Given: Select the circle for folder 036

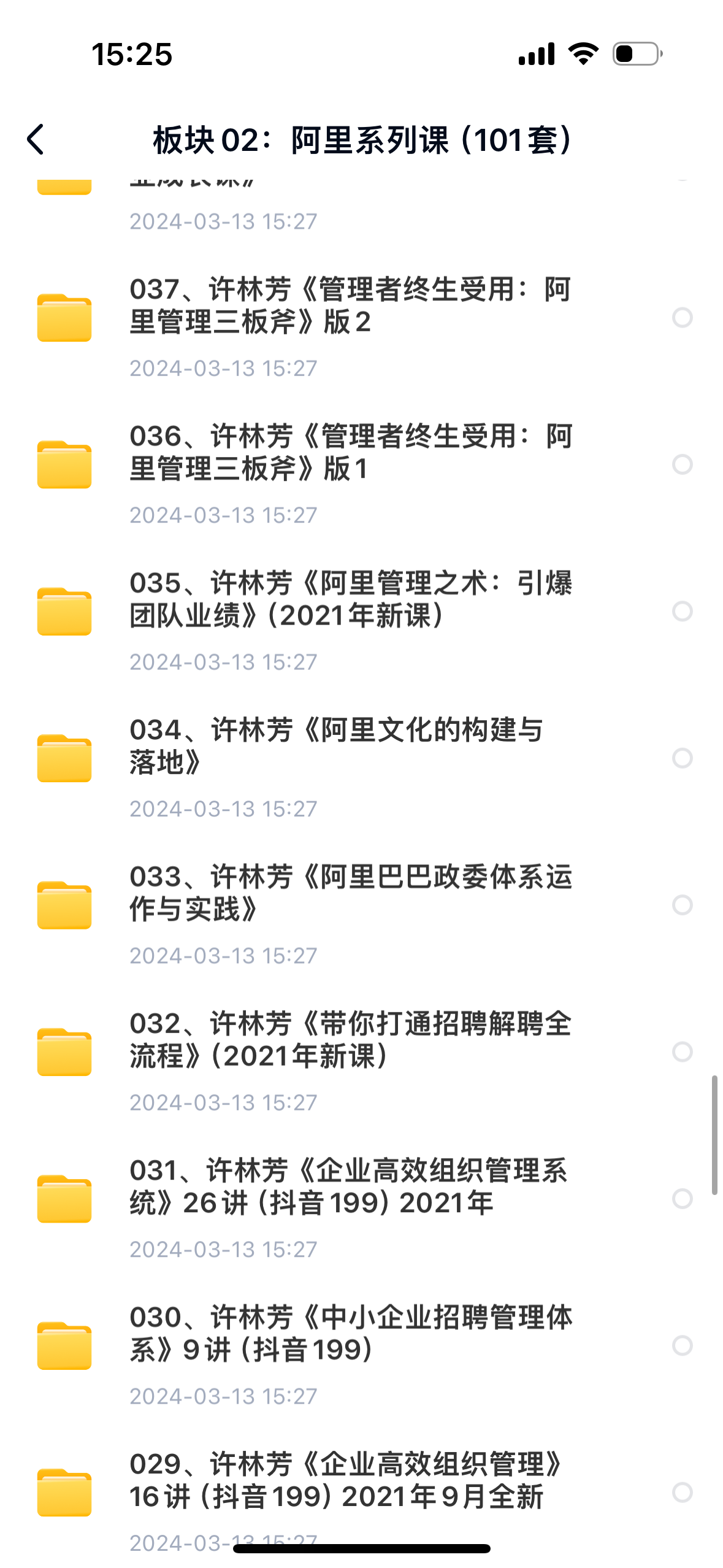Looking at the screenshot, I should 682,464.
